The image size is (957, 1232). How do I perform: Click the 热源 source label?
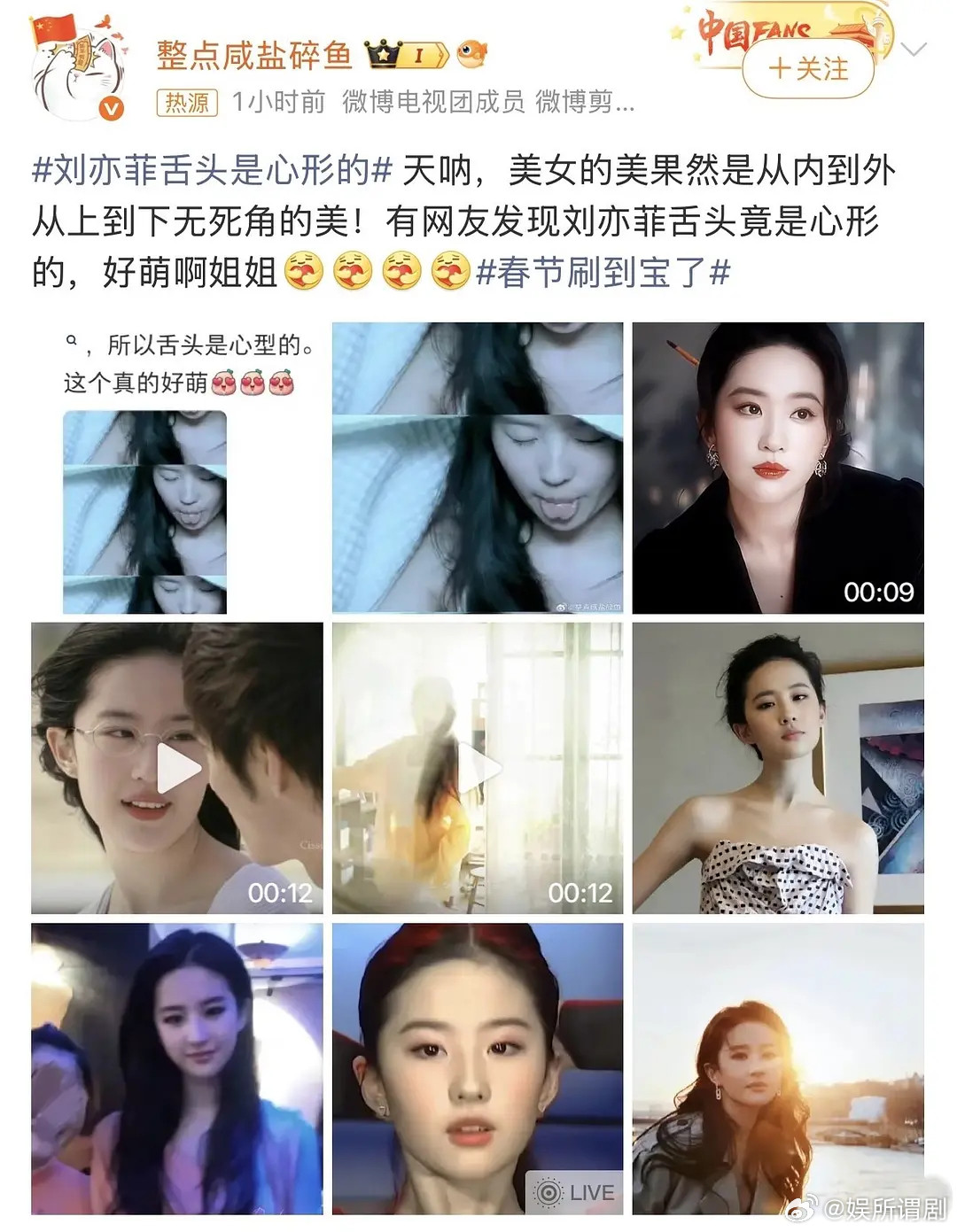(x=185, y=100)
